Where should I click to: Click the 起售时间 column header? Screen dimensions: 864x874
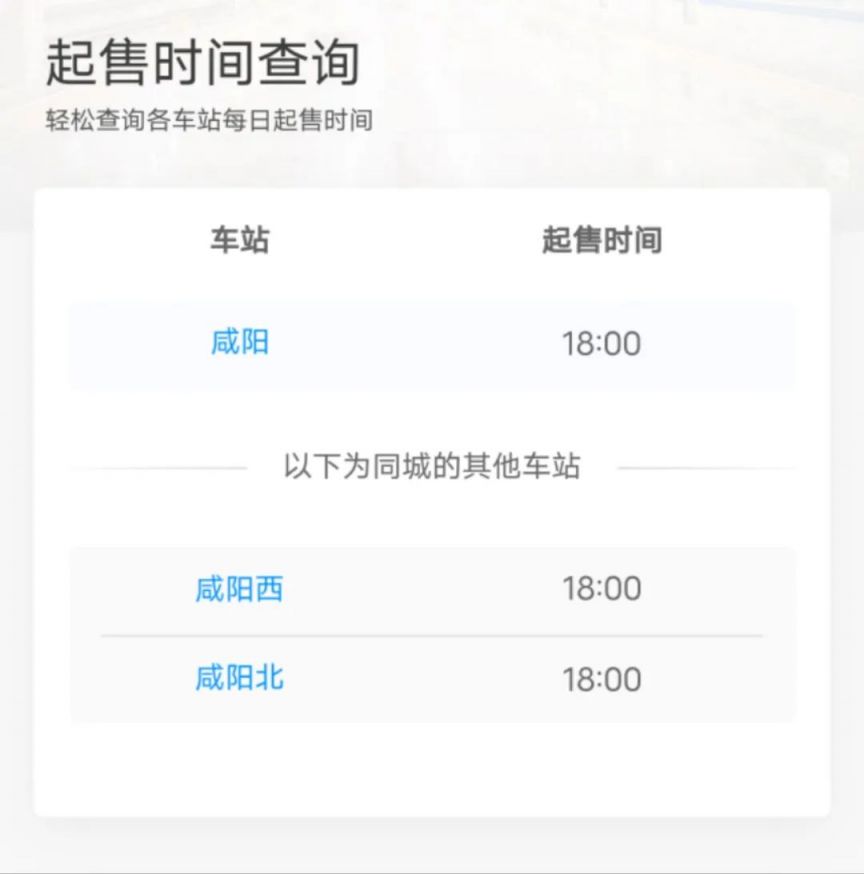(x=604, y=240)
